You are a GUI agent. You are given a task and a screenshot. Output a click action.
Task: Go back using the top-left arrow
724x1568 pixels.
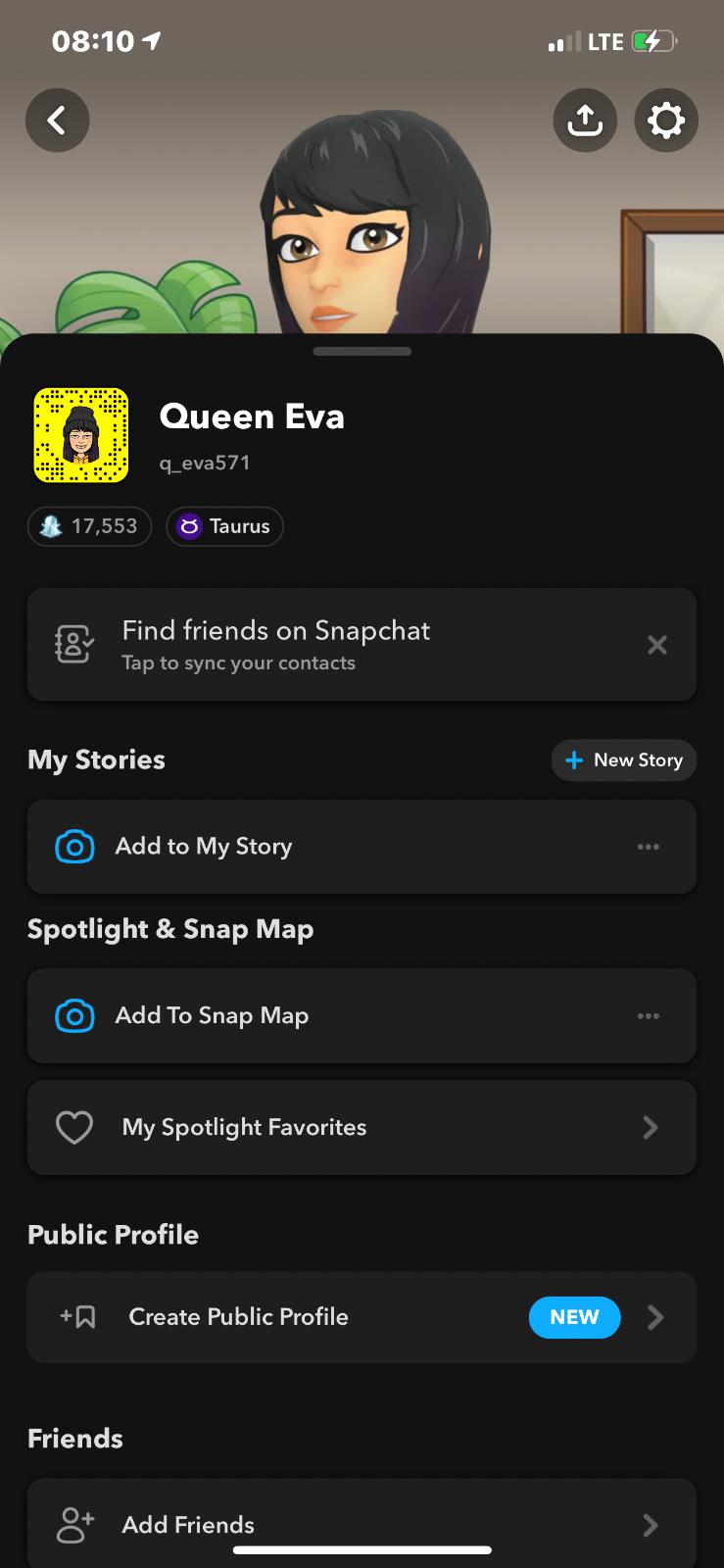58,121
